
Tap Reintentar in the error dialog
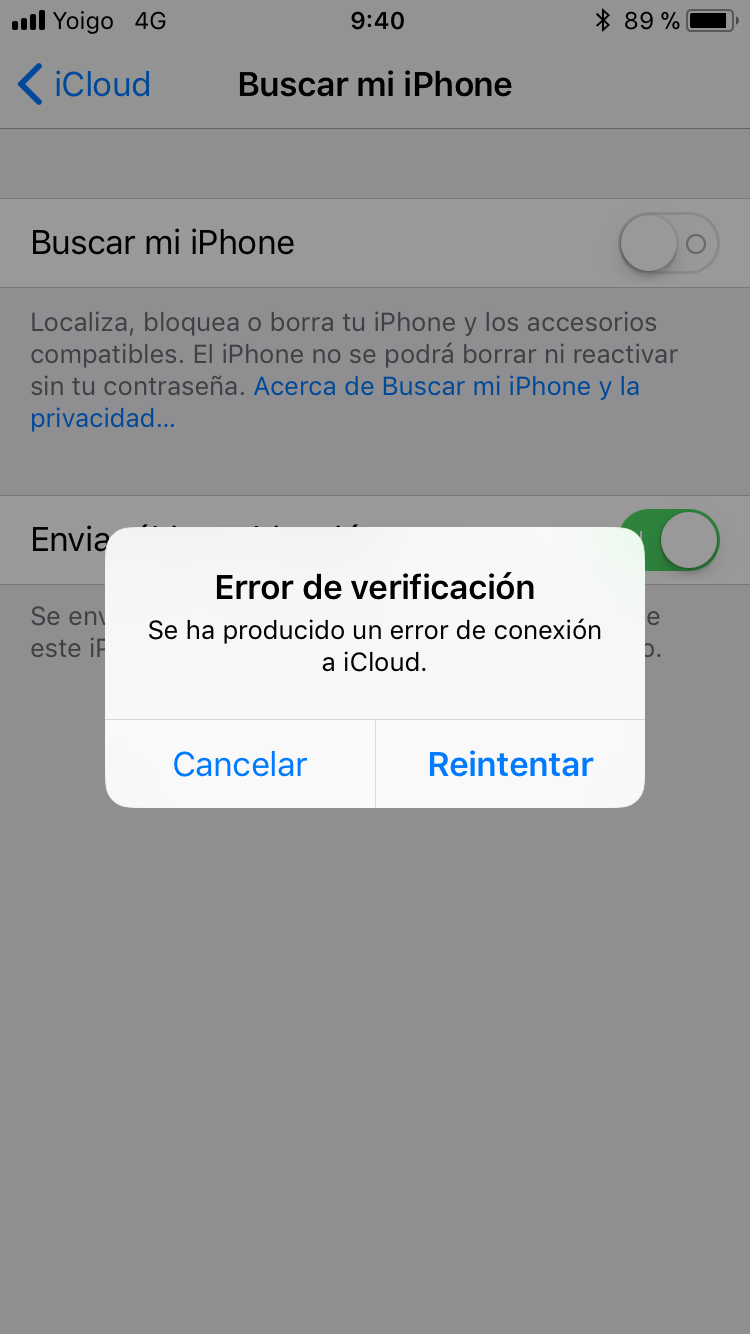[x=510, y=764]
